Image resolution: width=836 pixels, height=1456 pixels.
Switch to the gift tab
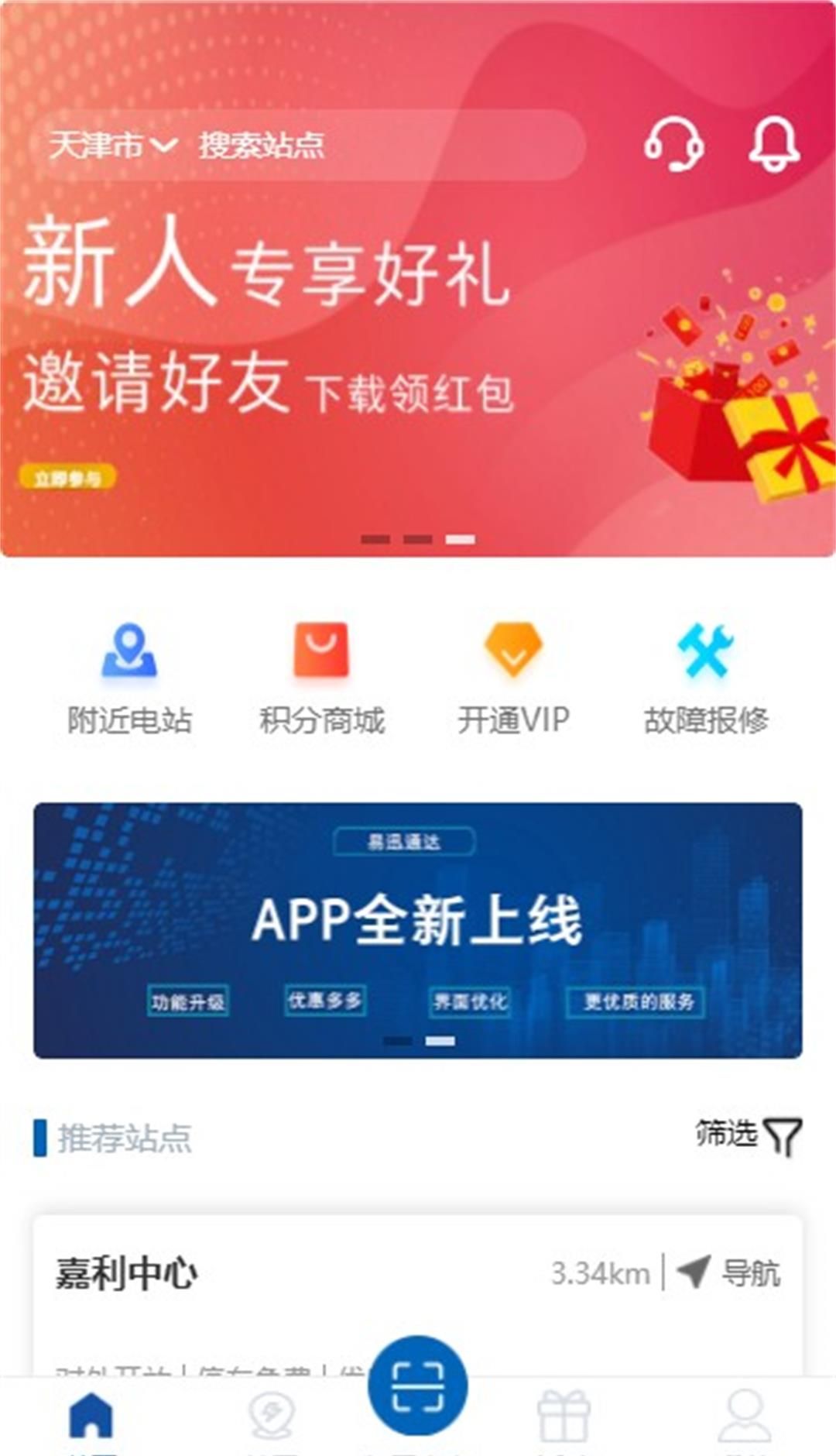pyautogui.click(x=564, y=1417)
